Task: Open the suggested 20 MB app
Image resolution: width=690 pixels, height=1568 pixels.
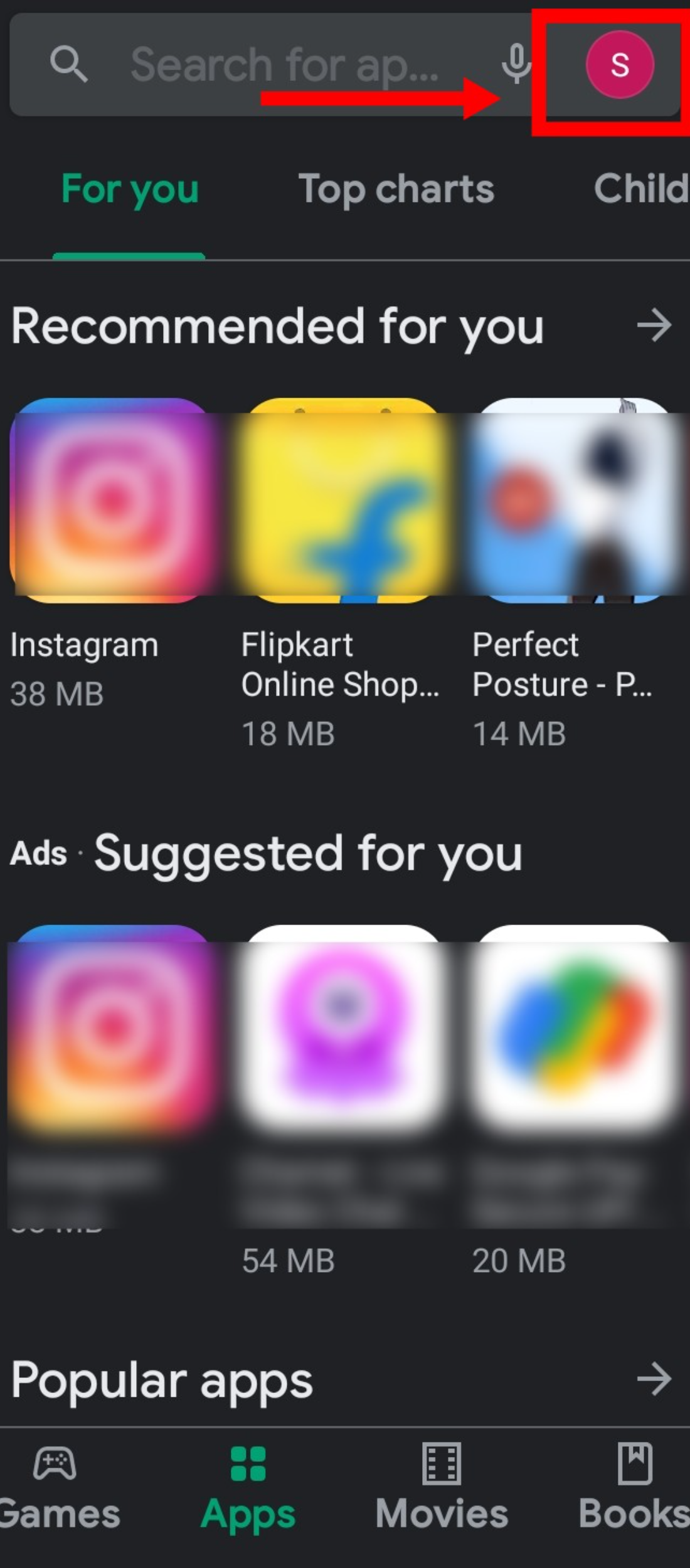Action: click(x=573, y=1029)
